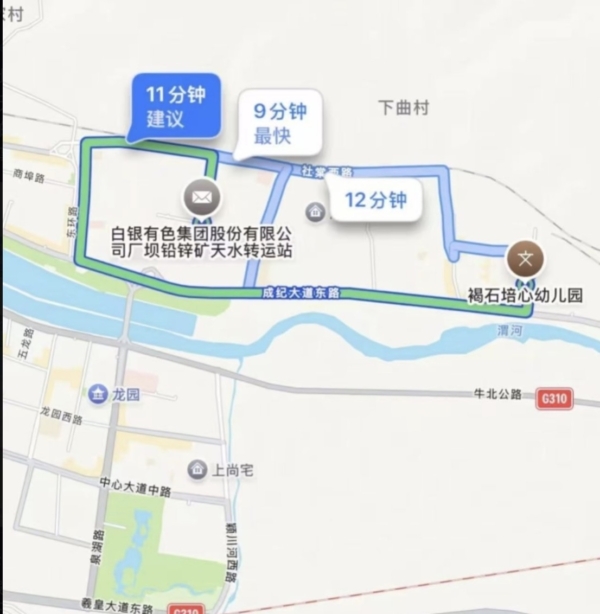Viewport: 600px width, 614px height.
Task: Choose the 9分钟 最快 route
Action: (281, 124)
